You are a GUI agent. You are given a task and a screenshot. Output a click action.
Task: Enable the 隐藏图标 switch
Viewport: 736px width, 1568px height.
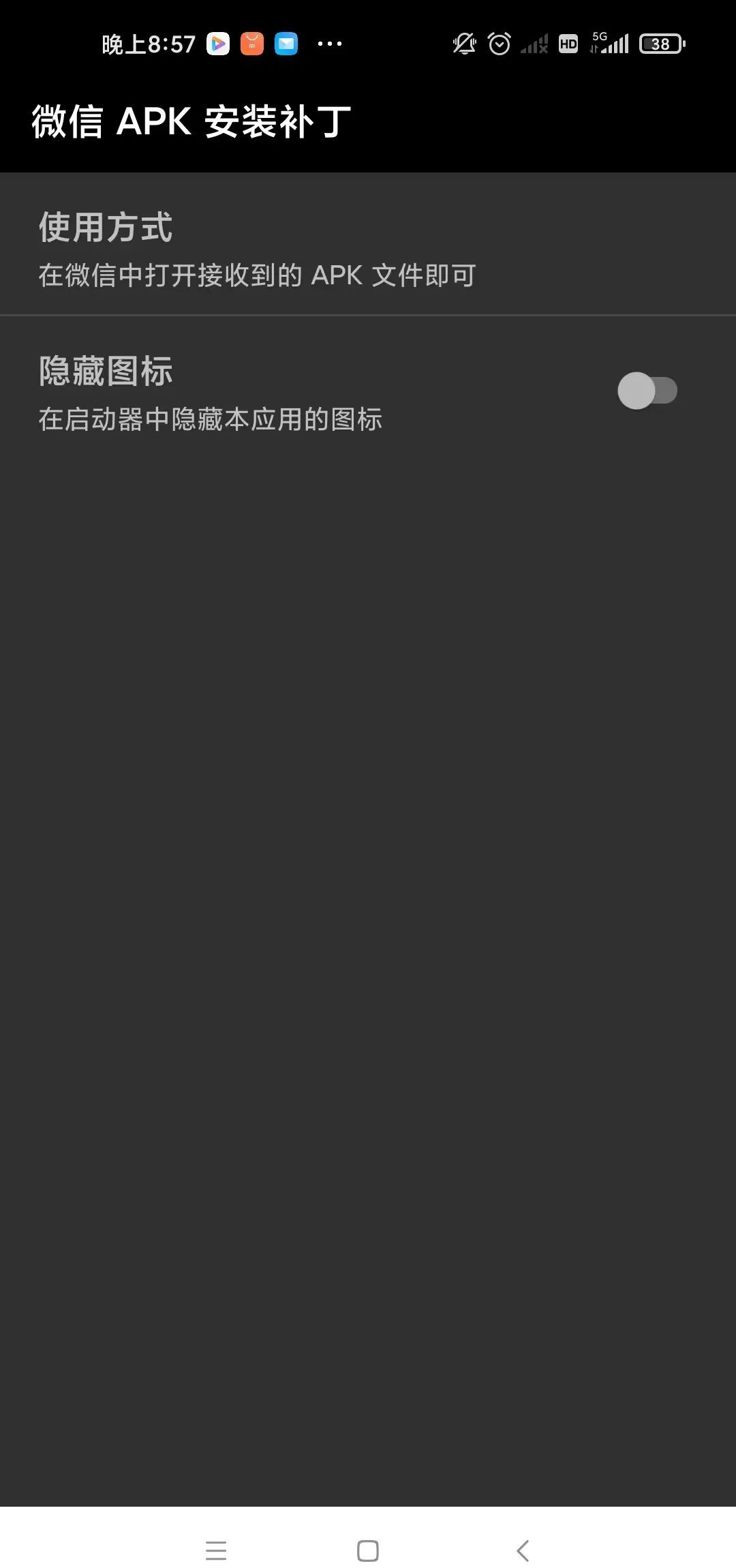pos(647,391)
